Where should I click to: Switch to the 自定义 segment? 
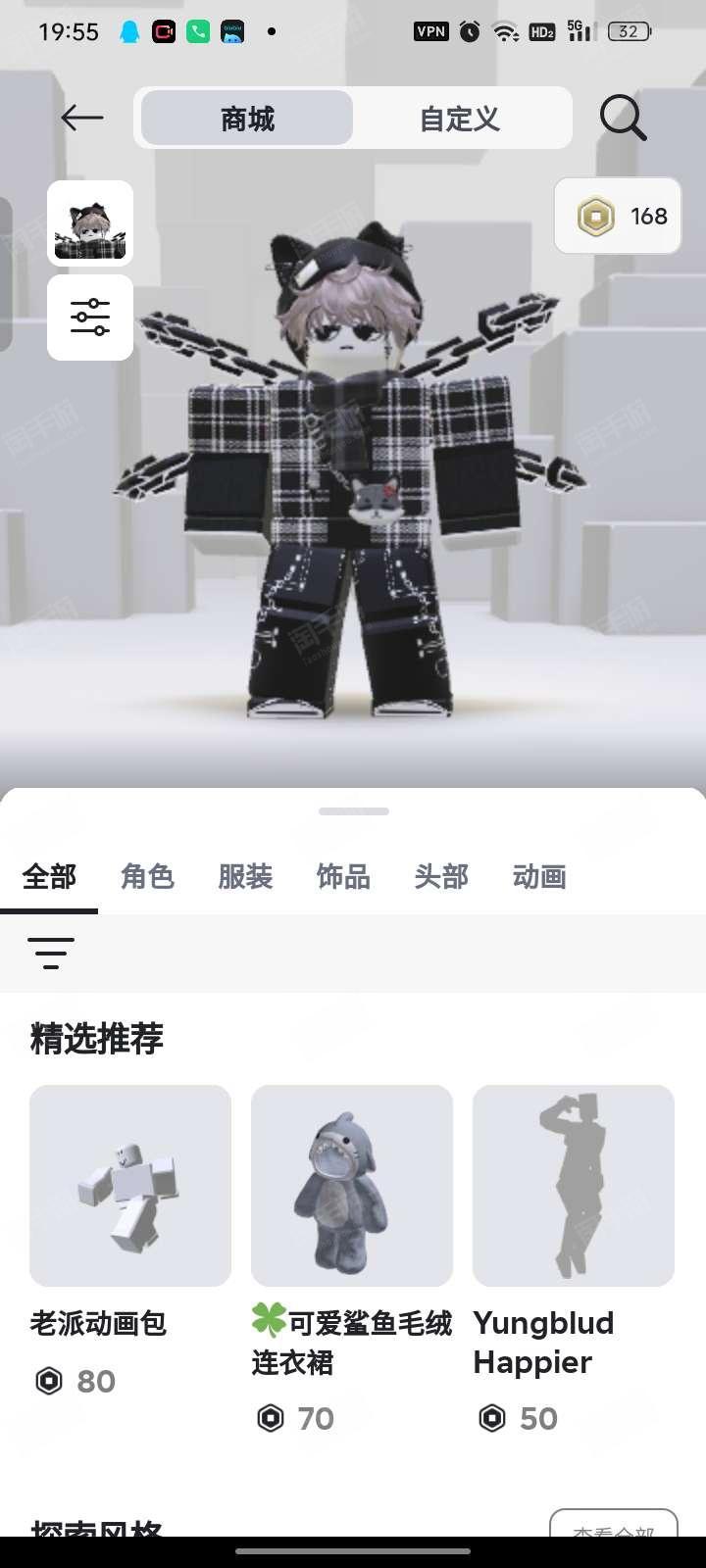click(x=460, y=119)
